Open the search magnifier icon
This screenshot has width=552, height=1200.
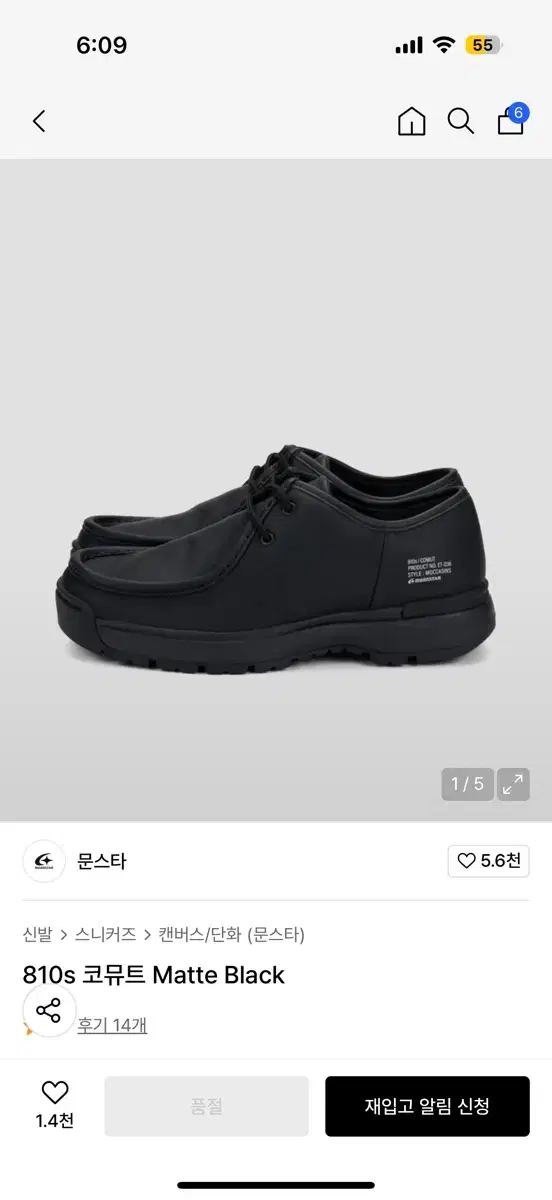point(460,122)
